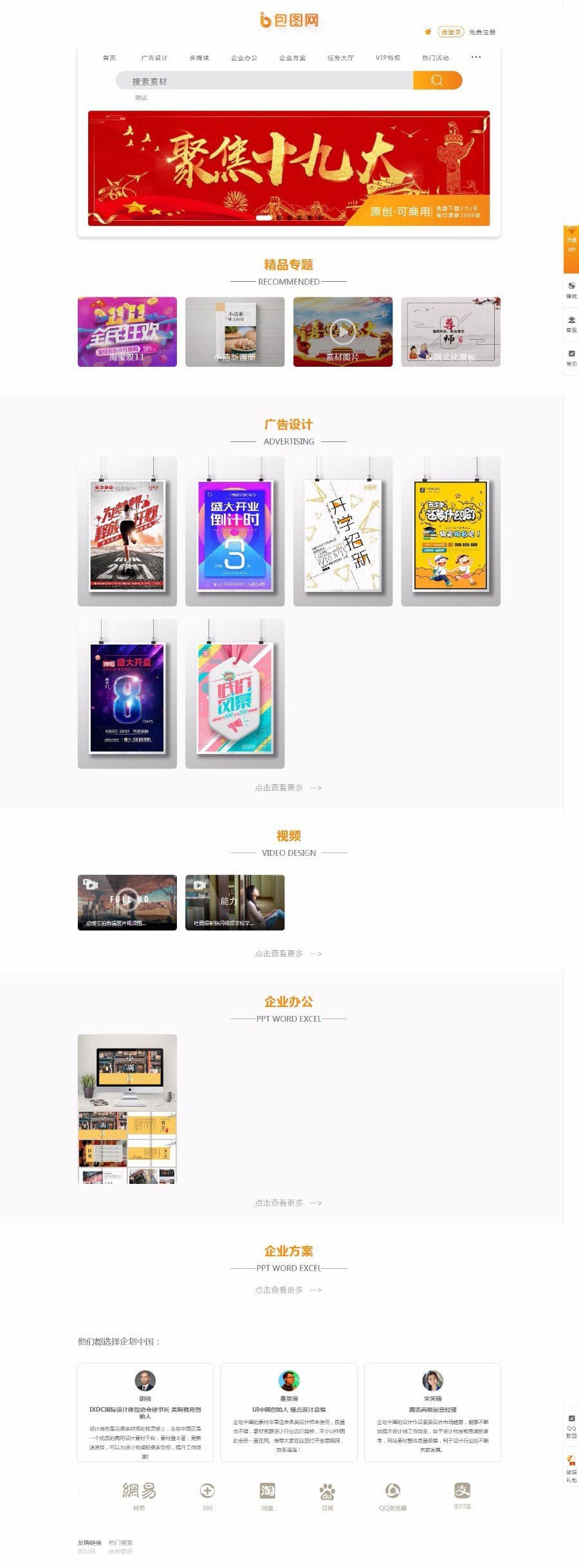This screenshot has width=579, height=1568.
Task: Tap the search field labelled 搜索素材
Action: point(264,81)
